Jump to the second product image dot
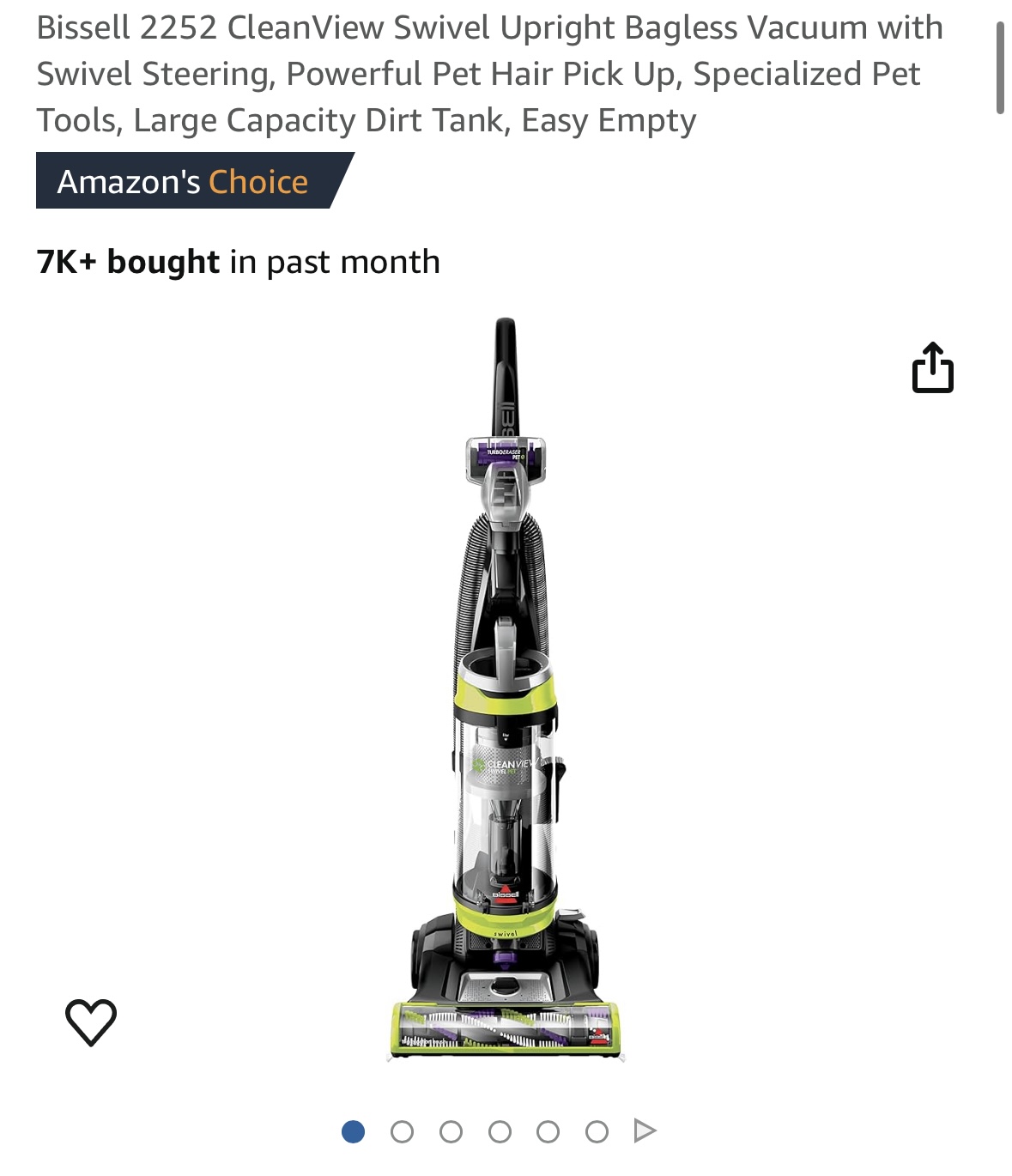Viewport: 1012px width, 1176px height. (402, 1132)
